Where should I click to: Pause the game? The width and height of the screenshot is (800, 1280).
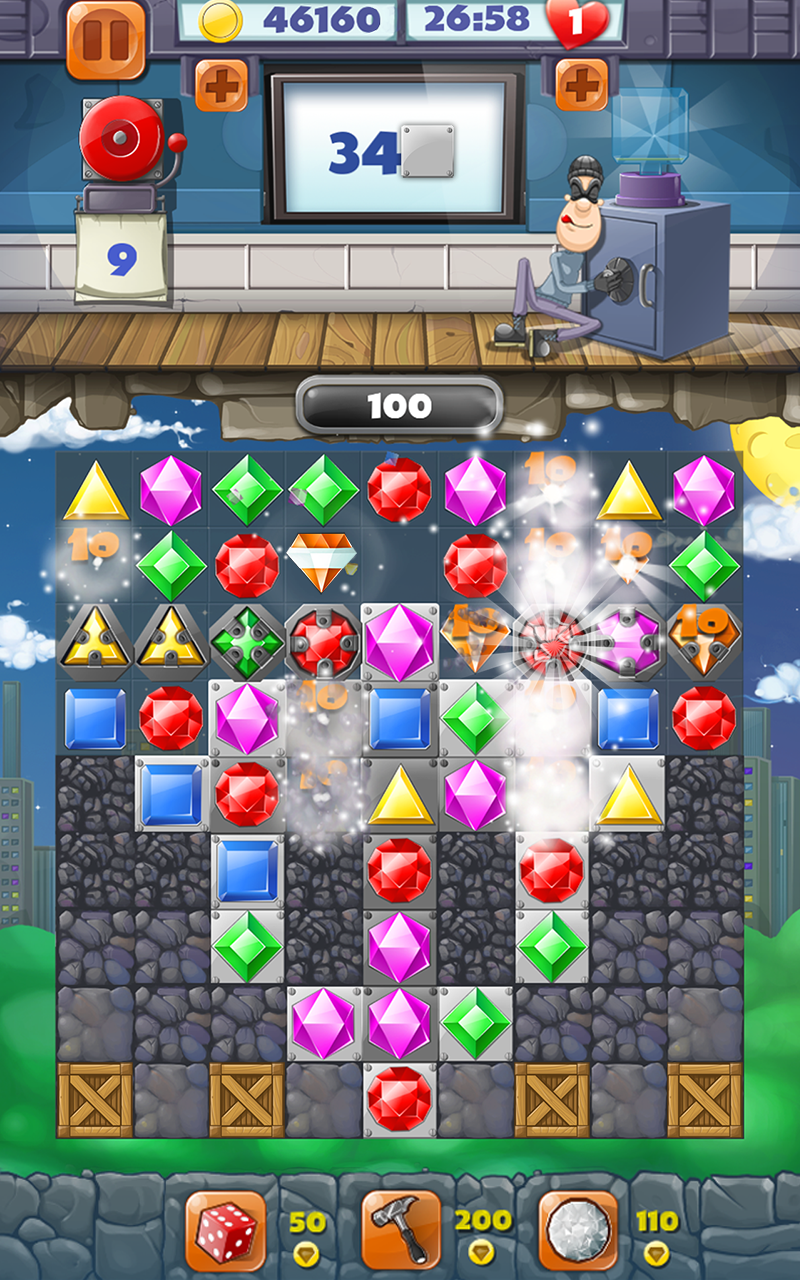click(106, 40)
